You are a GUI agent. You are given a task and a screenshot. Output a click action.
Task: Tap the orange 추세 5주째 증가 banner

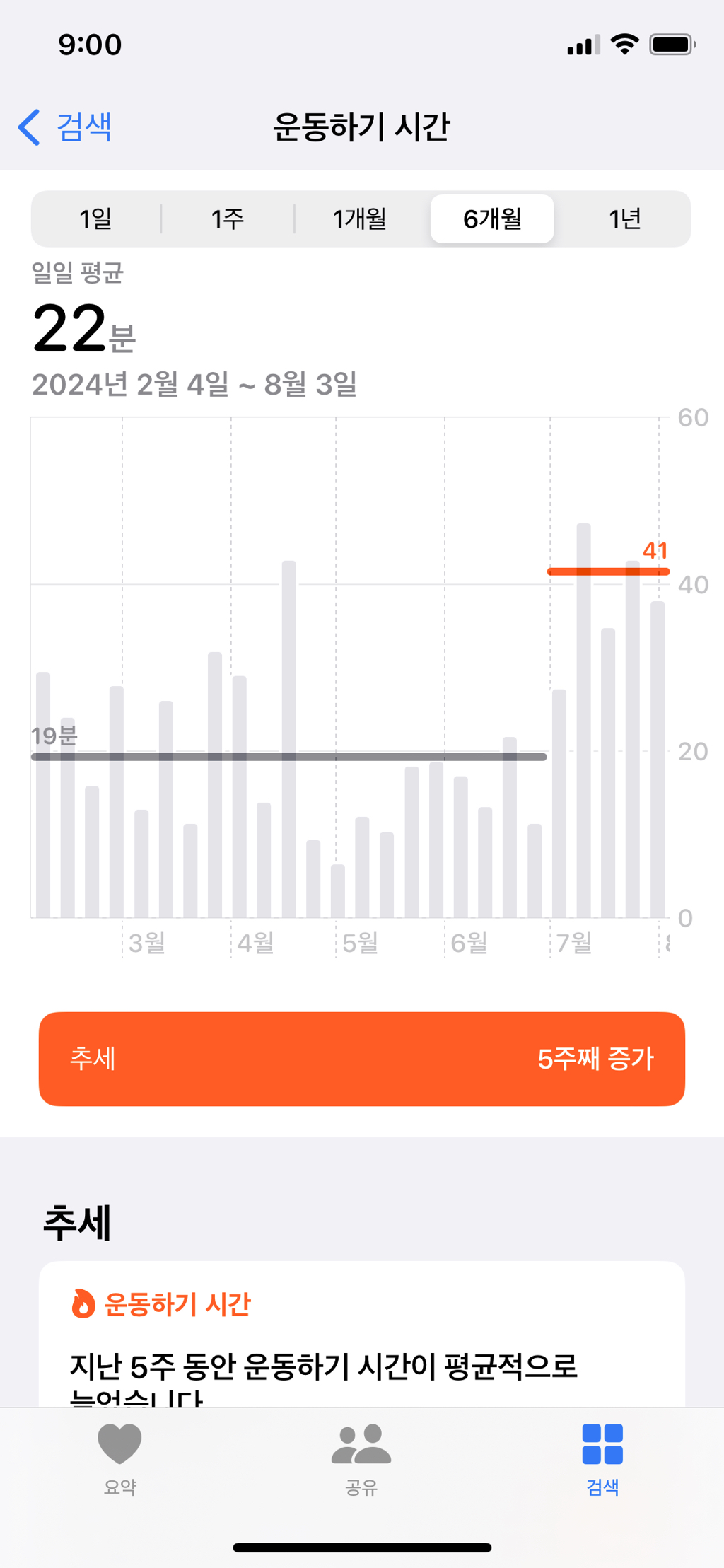coord(362,1059)
